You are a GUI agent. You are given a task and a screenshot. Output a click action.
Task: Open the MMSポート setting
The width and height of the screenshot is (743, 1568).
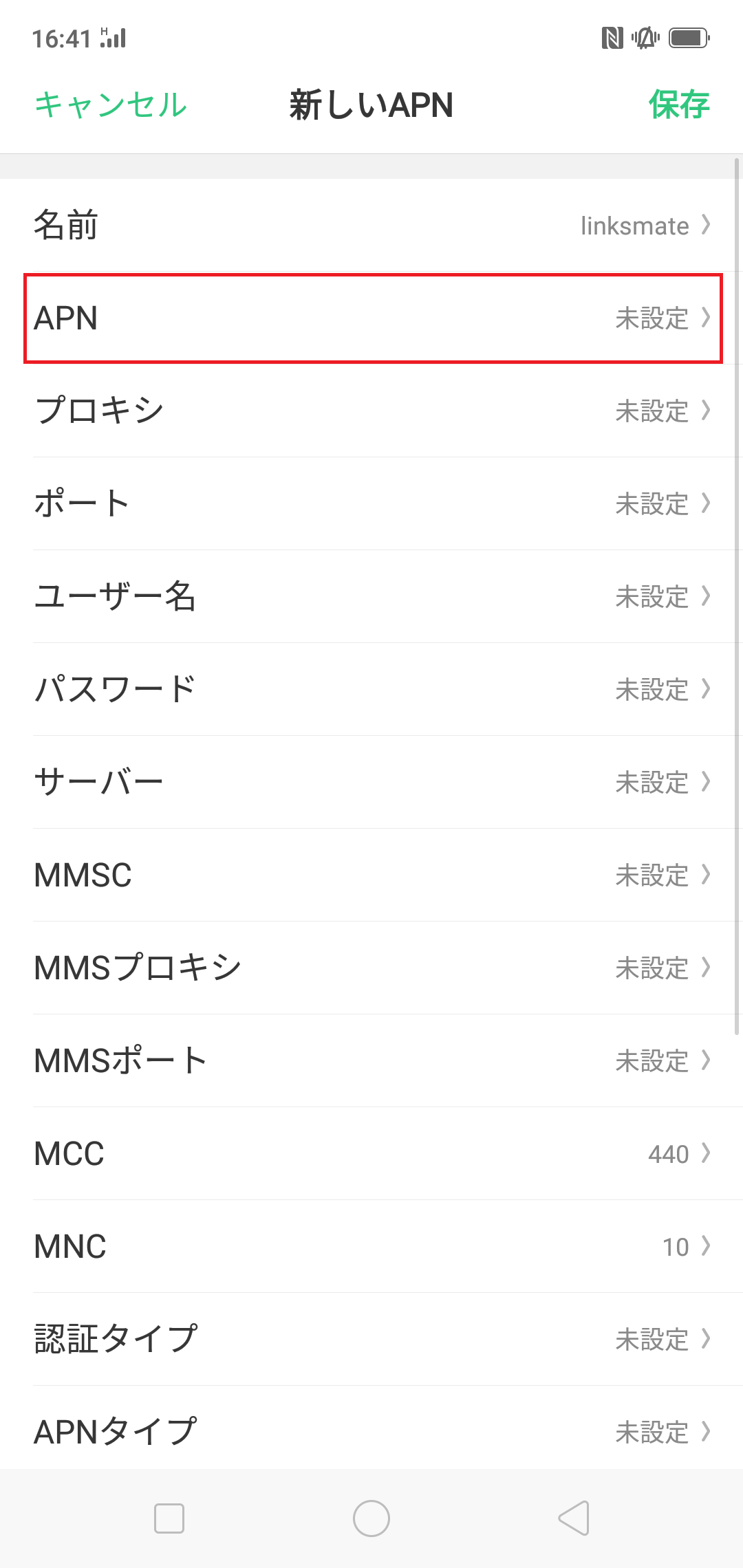(x=371, y=1061)
